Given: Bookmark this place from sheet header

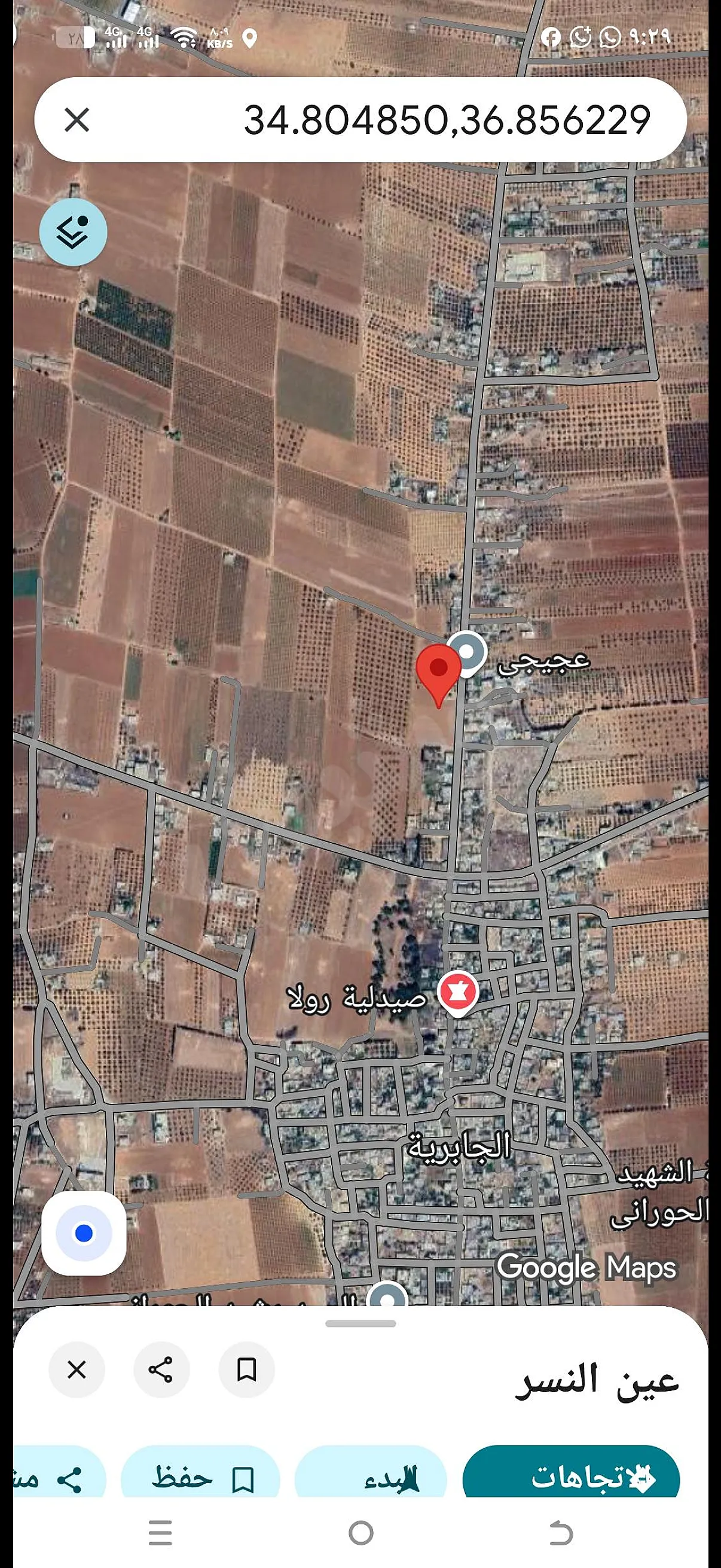Looking at the screenshot, I should (246, 1369).
